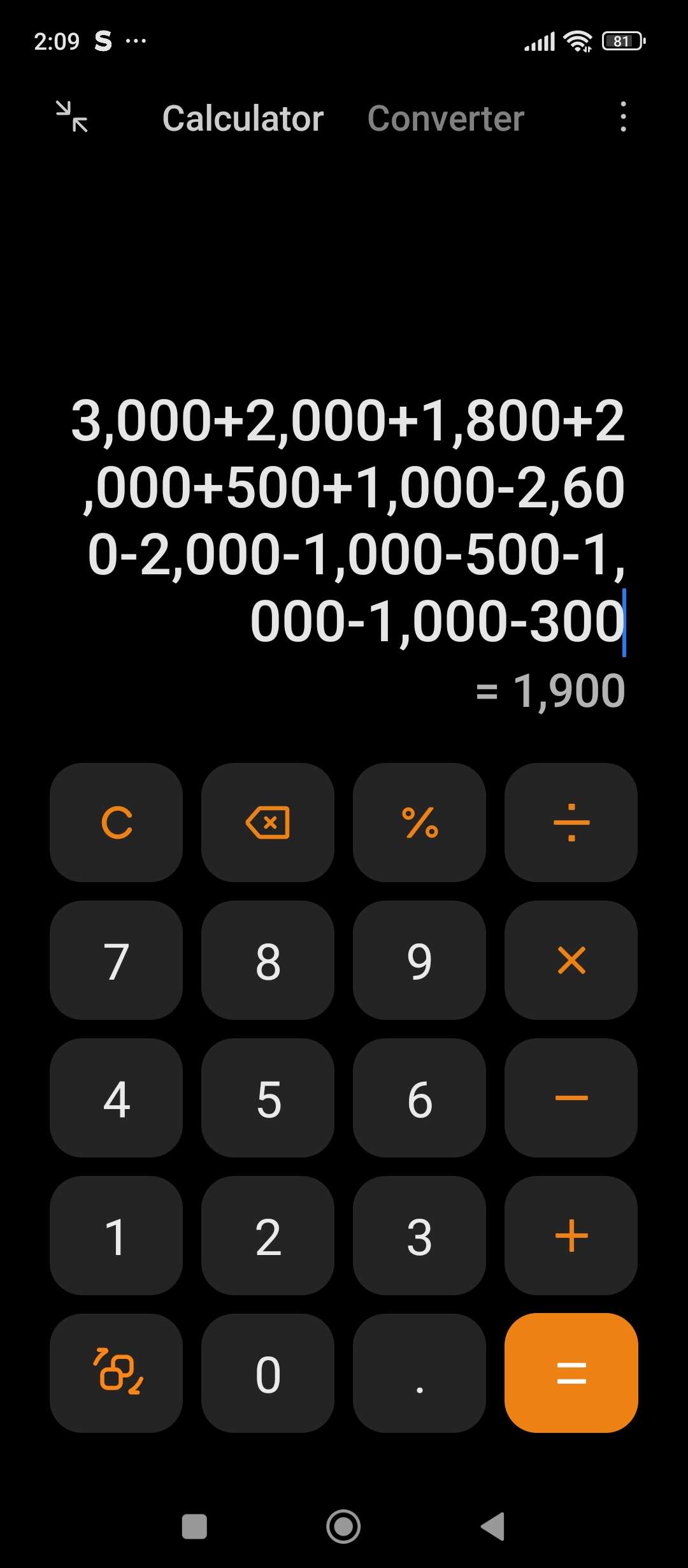The width and height of the screenshot is (688, 1568).
Task: Delete last digit with backspace key
Action: click(268, 822)
